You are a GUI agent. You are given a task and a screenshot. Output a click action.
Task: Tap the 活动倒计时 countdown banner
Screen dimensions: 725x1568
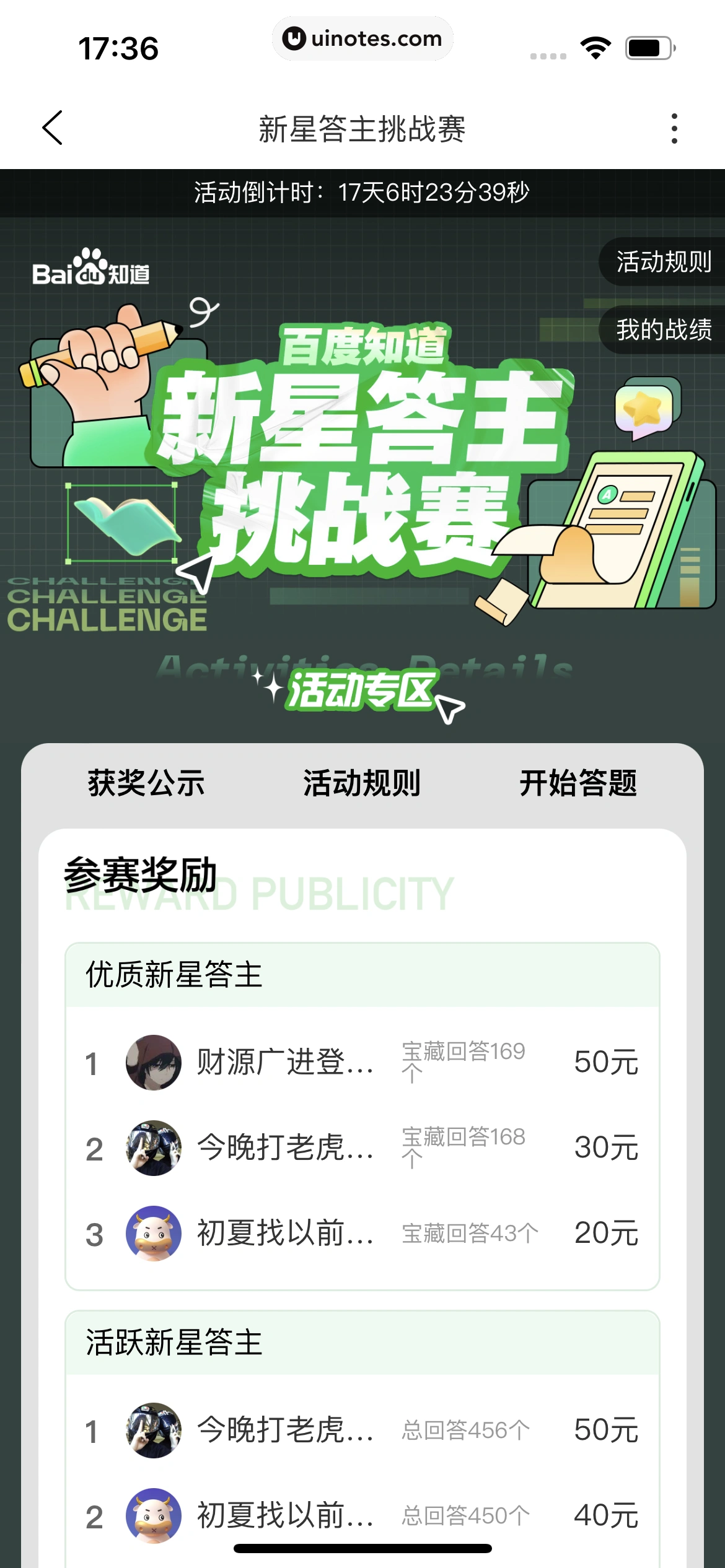(x=362, y=191)
